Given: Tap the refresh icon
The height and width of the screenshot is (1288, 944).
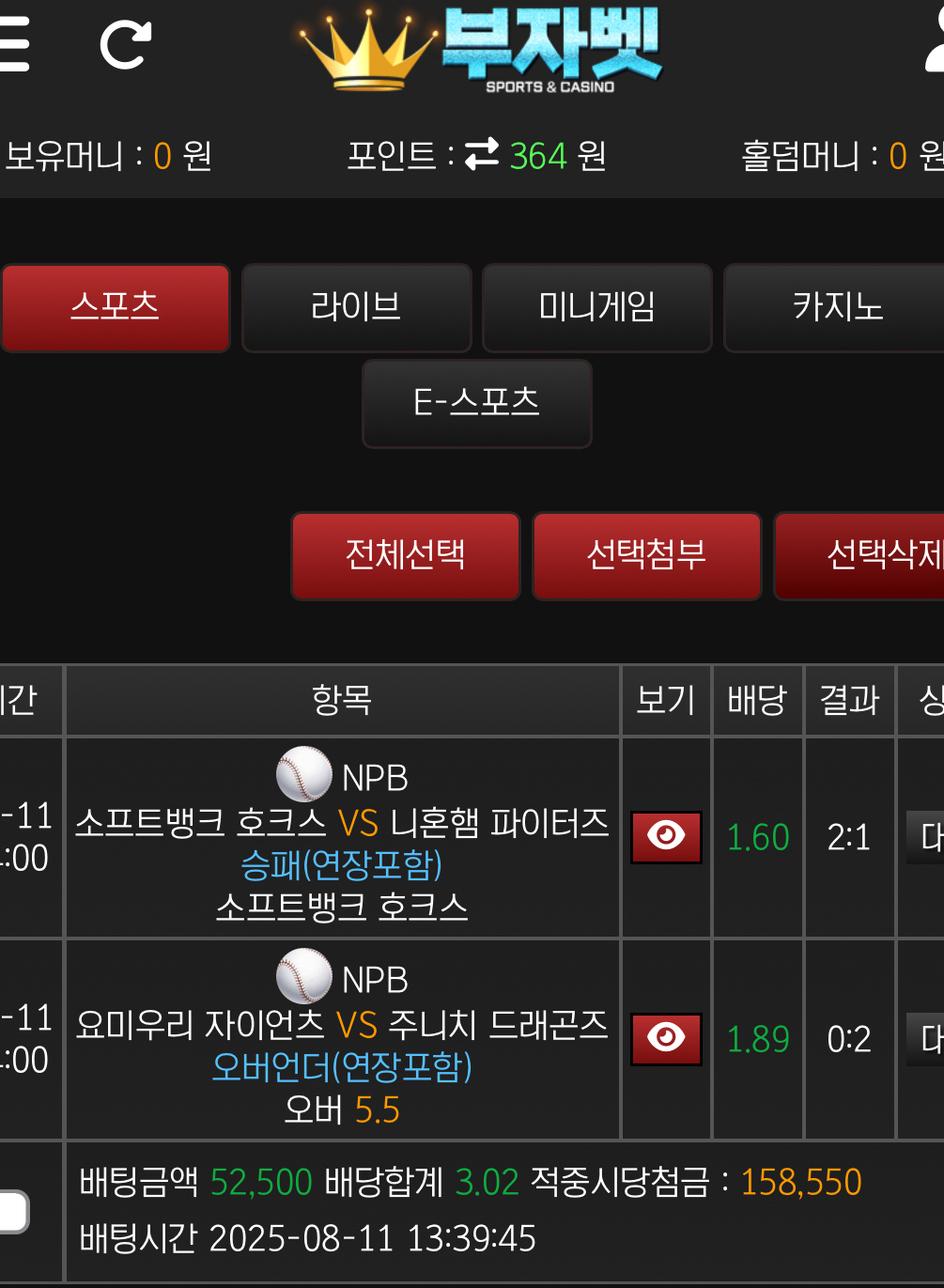Looking at the screenshot, I should pos(126,44).
